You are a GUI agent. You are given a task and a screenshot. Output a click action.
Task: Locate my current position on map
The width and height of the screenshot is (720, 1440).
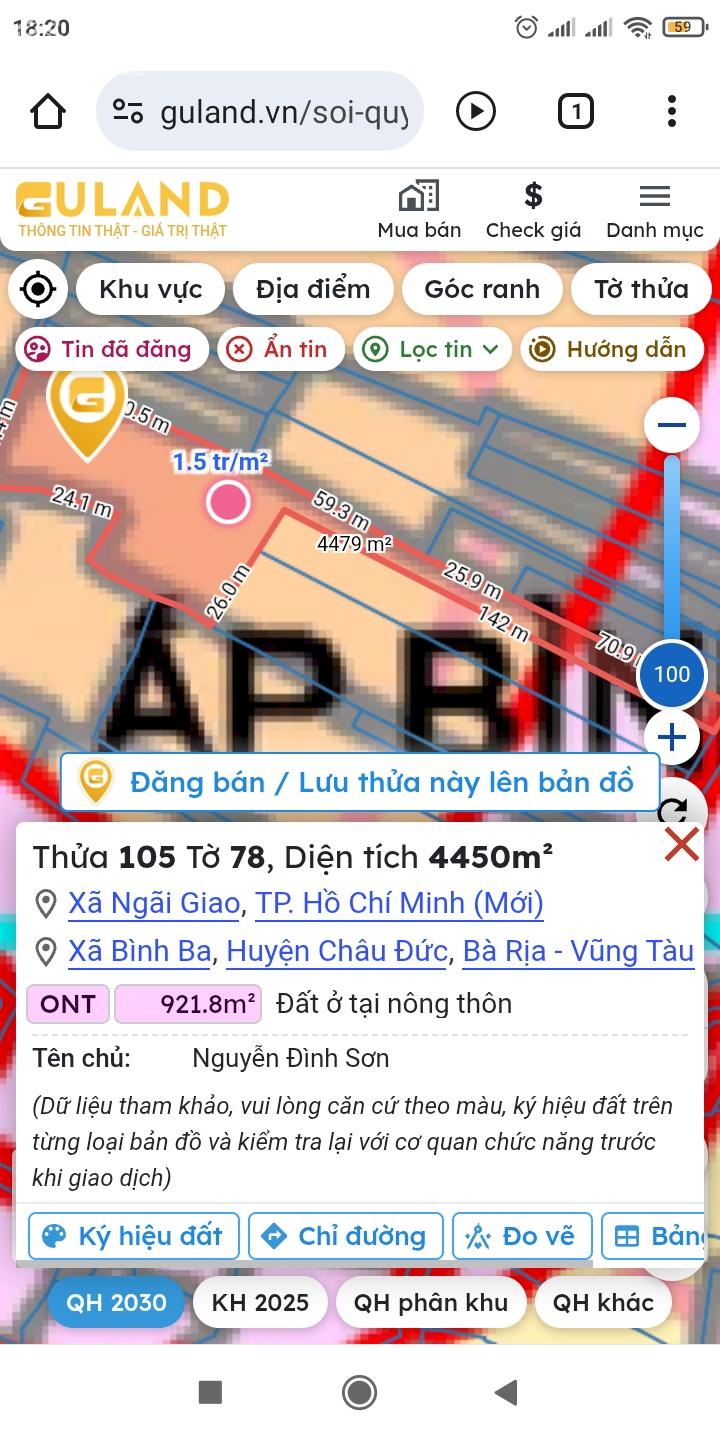pos(38,290)
